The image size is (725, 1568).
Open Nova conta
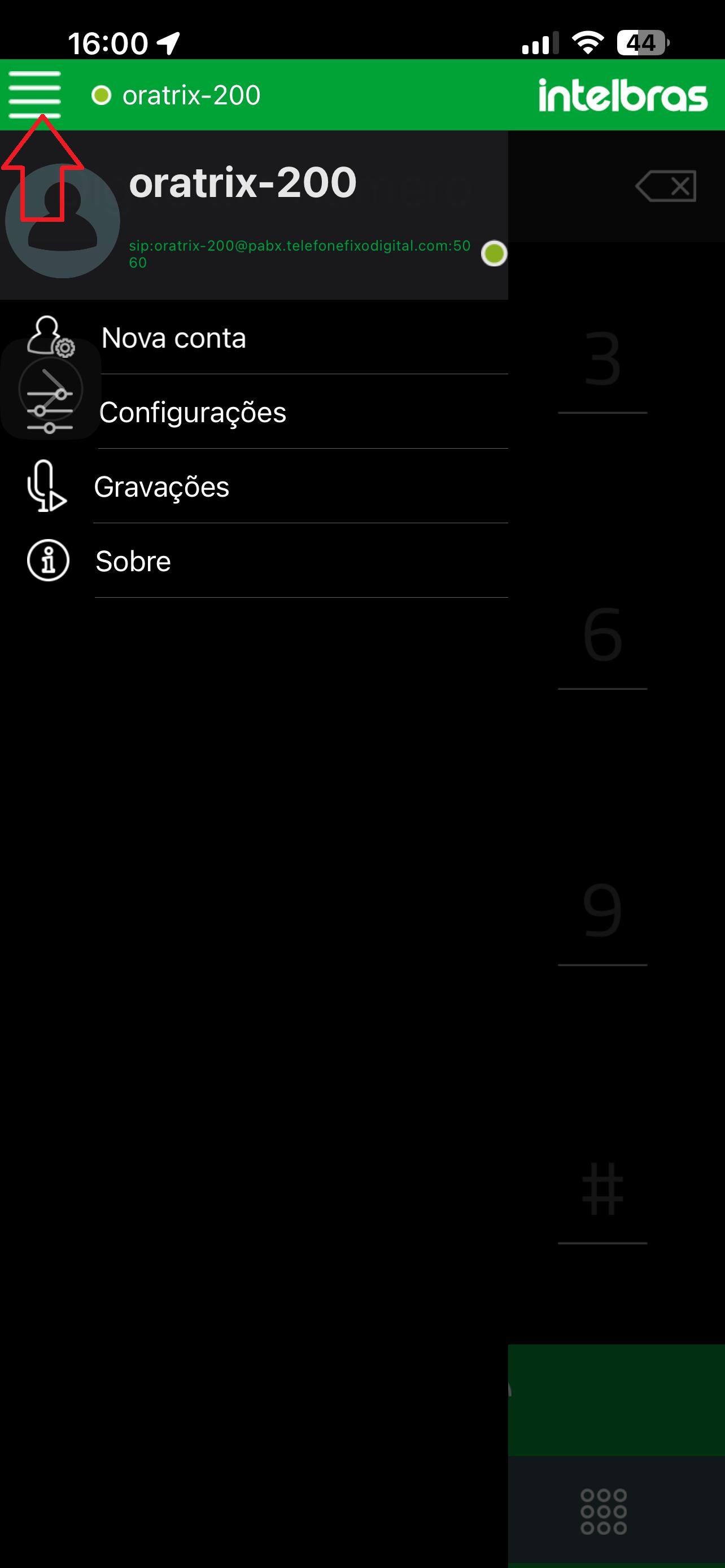(x=173, y=338)
